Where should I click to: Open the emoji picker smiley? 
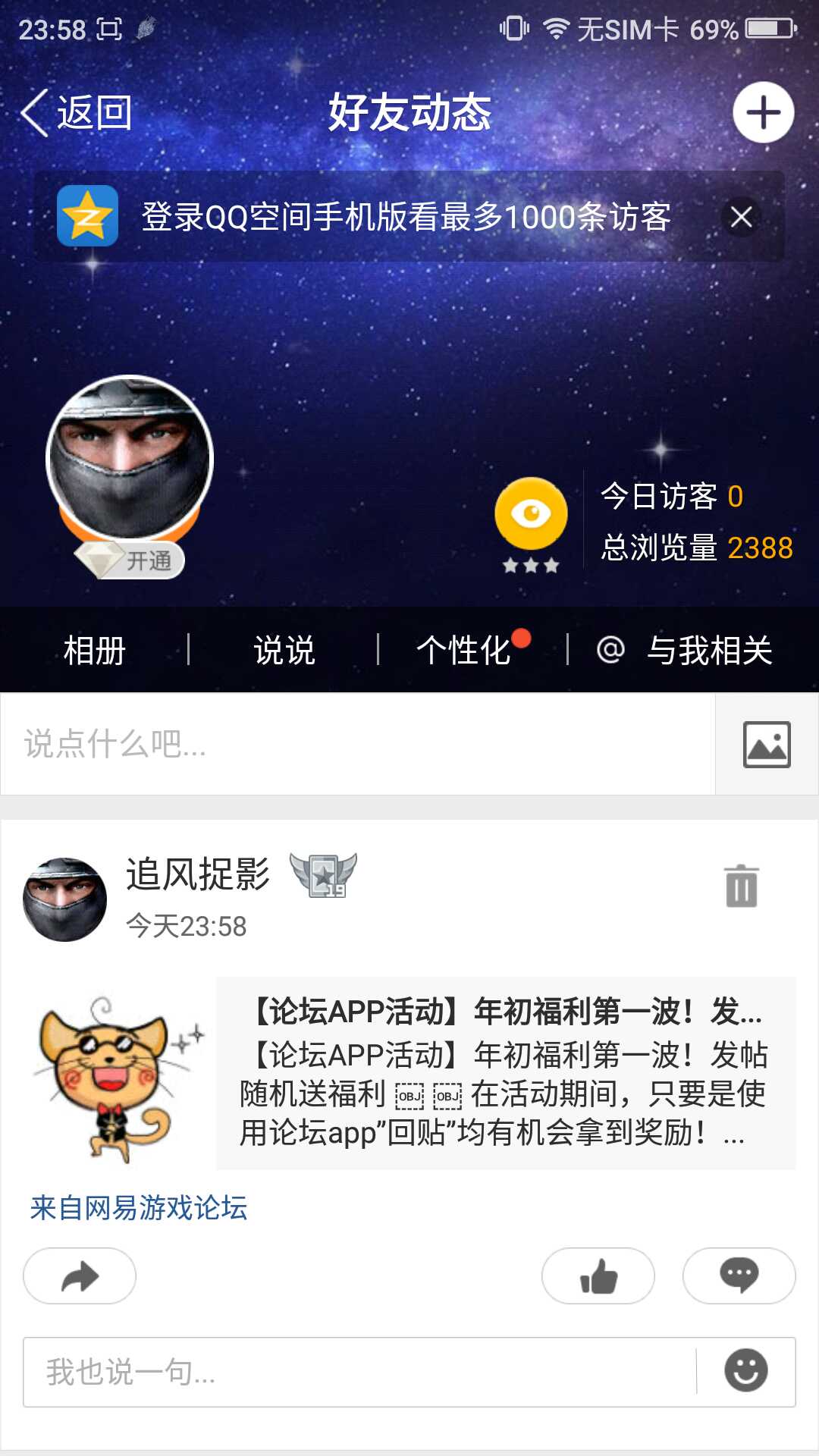tap(745, 1371)
